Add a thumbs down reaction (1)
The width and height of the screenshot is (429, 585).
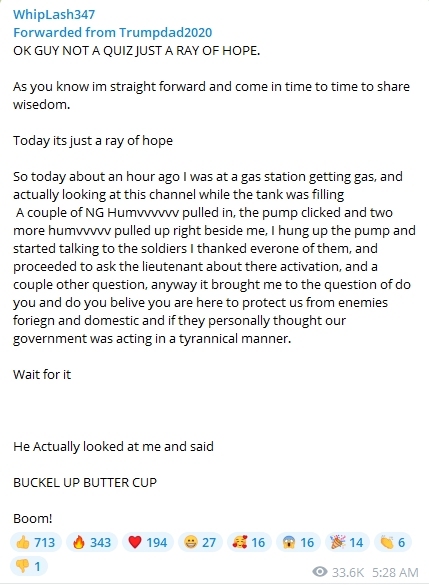click(29, 566)
